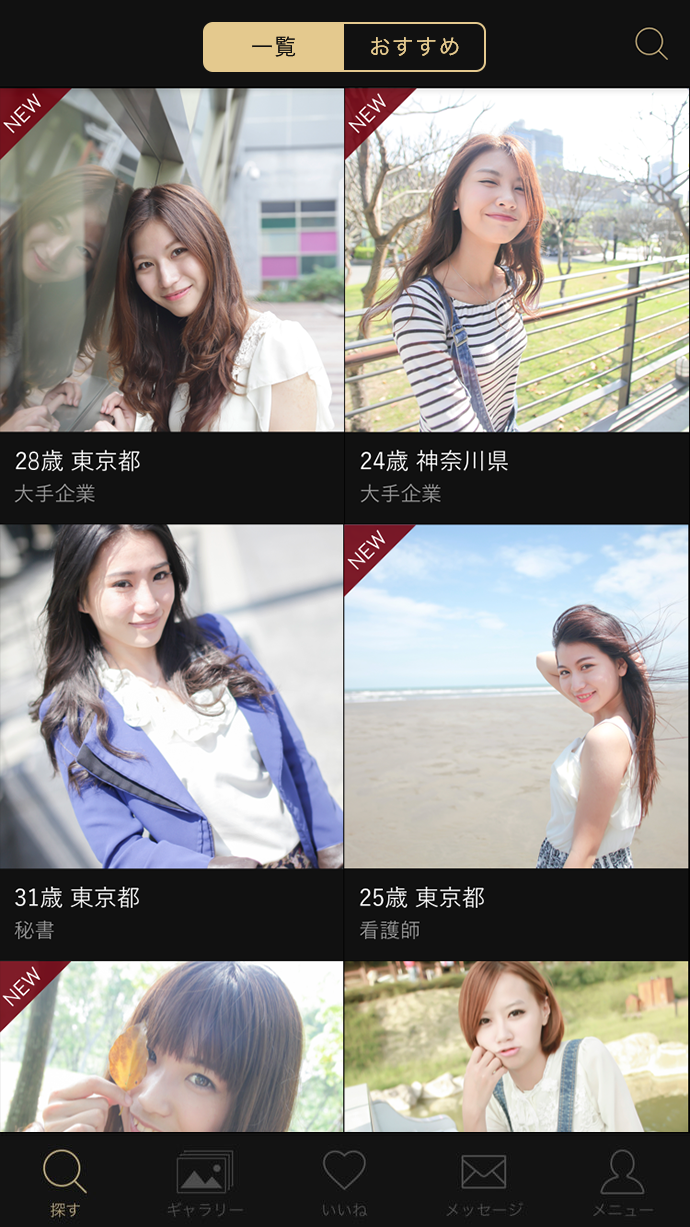Open the メッセージ tab
The width and height of the screenshot is (690, 1227).
click(483, 1183)
